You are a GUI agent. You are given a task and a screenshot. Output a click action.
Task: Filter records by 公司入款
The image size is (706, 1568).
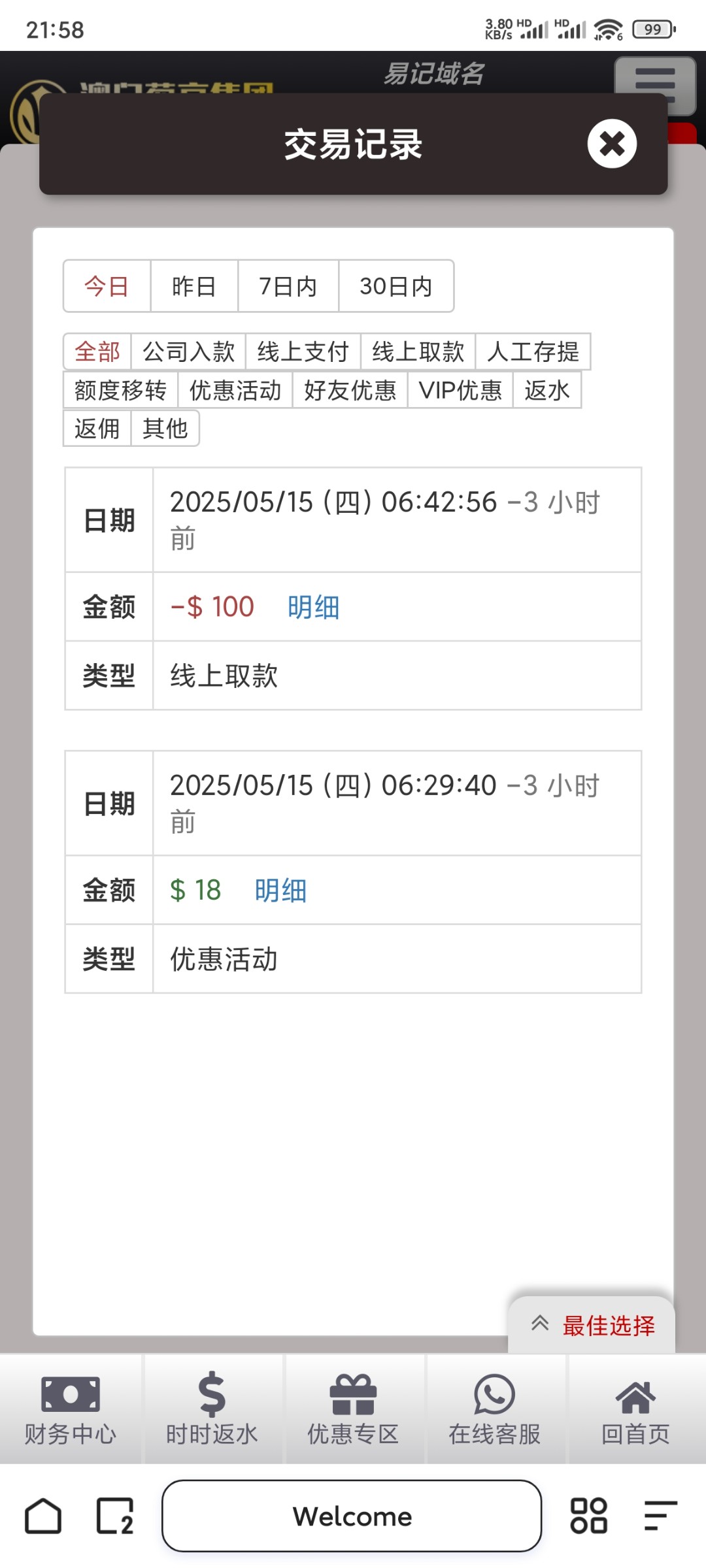tap(189, 351)
